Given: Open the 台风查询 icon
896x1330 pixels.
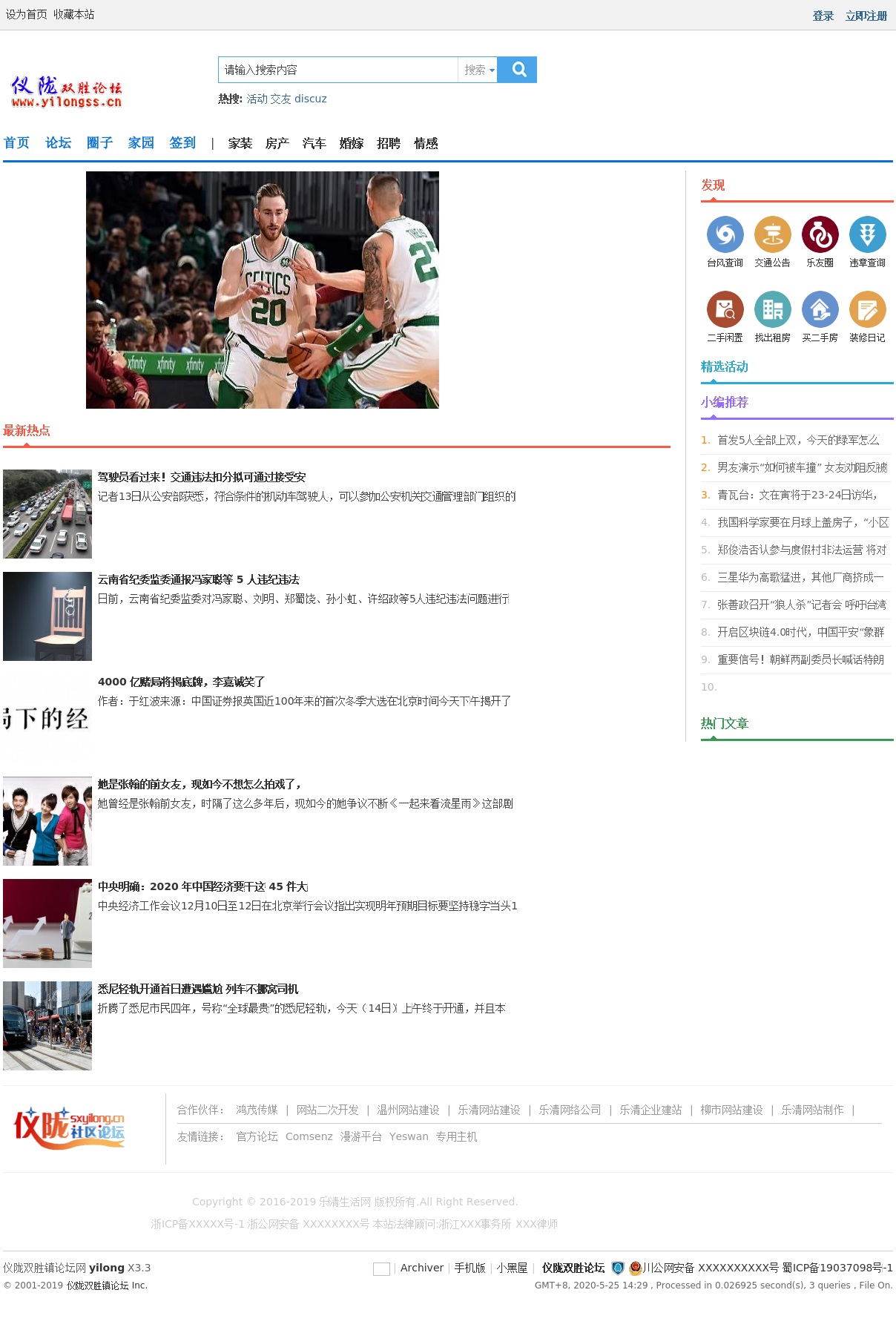Looking at the screenshot, I should pyautogui.click(x=725, y=235).
